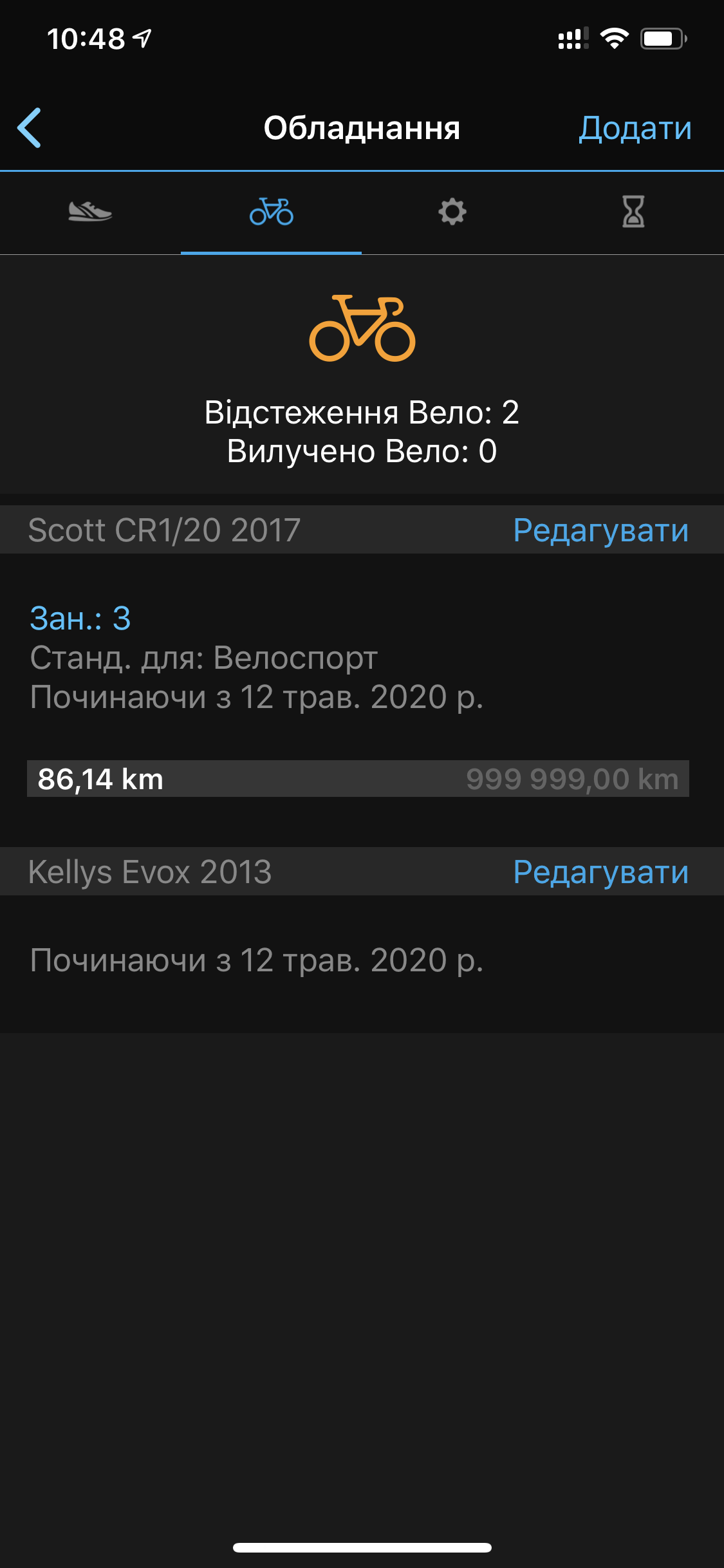Image resolution: width=724 pixels, height=1568 pixels.
Task: Switch to the hourglass retired gear tab
Action: pos(633,212)
